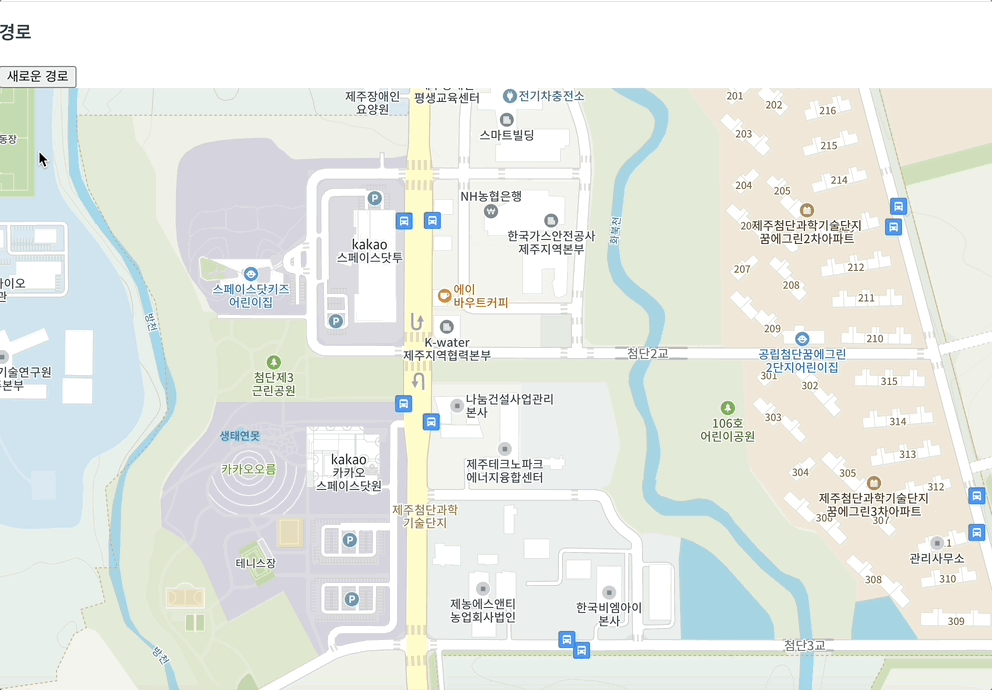Tap the 새로운 경로 button
Viewport: 992px width, 690px height.
[38, 76]
